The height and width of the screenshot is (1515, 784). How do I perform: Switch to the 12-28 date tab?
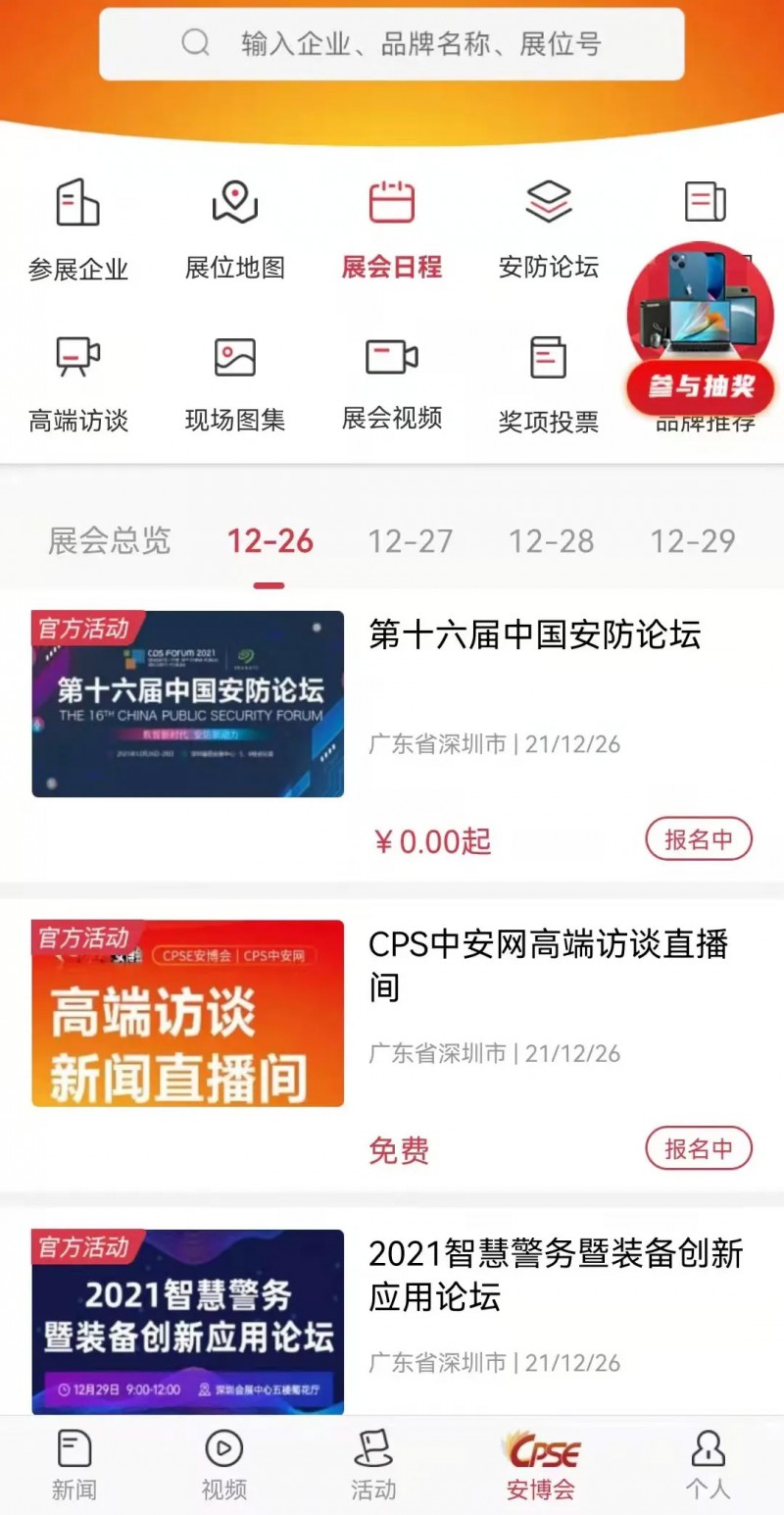pyautogui.click(x=551, y=541)
